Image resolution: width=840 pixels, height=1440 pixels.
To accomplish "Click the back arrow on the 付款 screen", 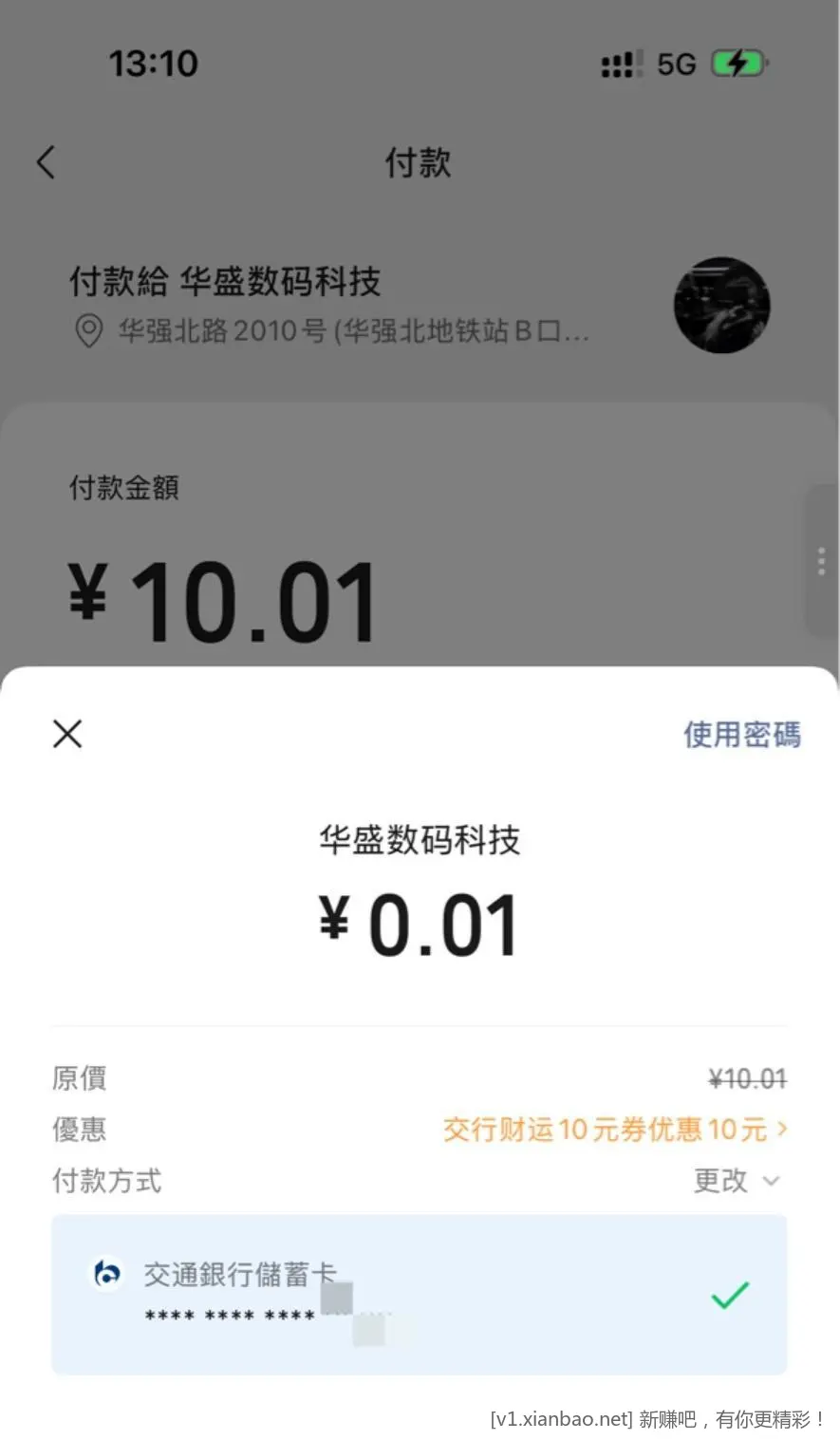I will [x=47, y=162].
